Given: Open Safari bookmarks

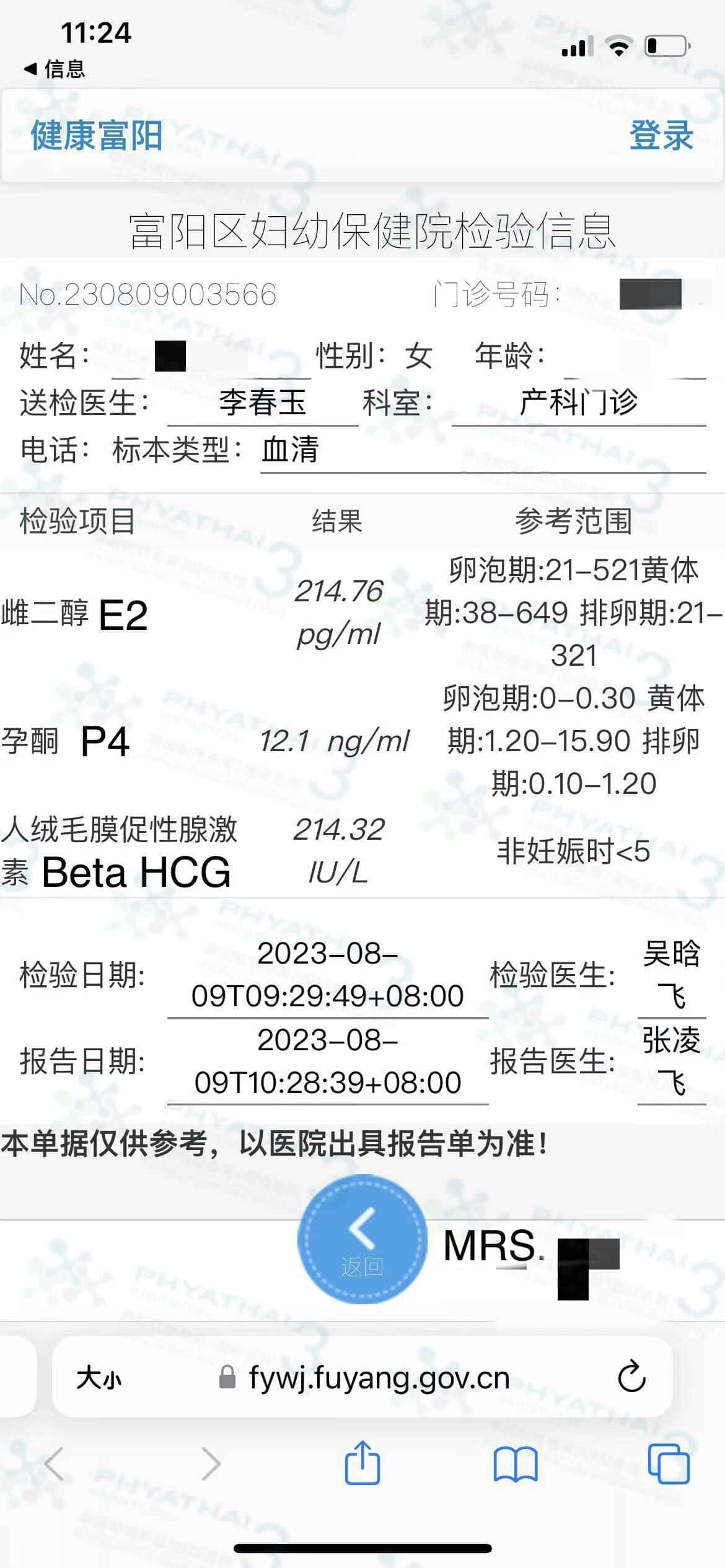Looking at the screenshot, I should 515,1464.
